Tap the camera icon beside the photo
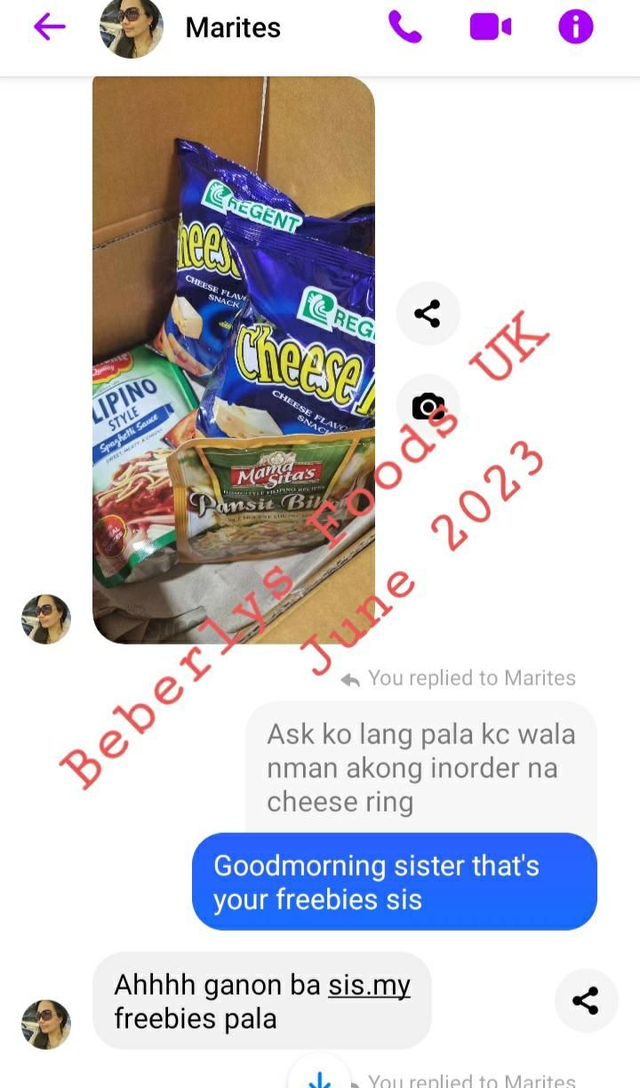The height and width of the screenshot is (1088, 640). click(428, 405)
